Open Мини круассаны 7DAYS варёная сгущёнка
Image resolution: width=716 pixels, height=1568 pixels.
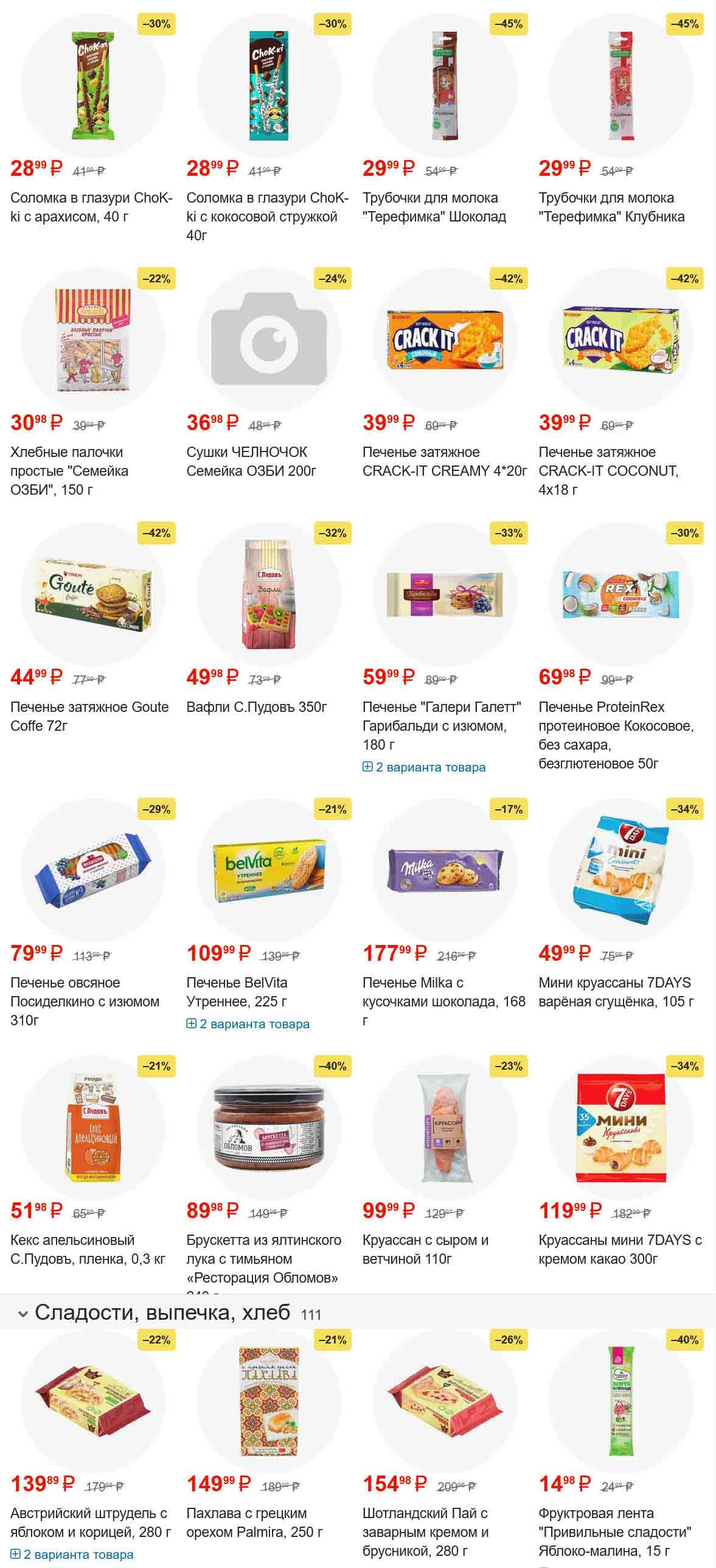[616, 992]
